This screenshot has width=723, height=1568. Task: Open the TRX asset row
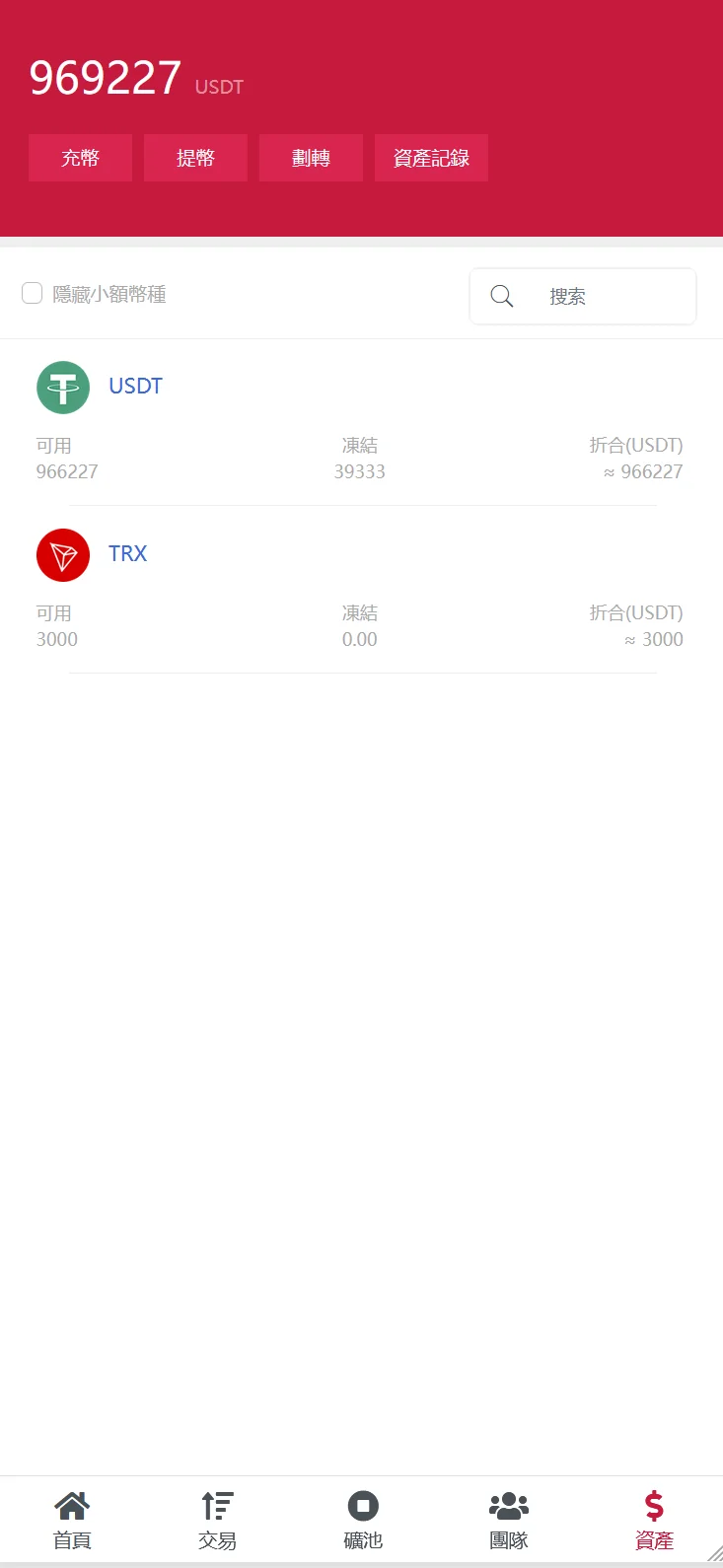(x=127, y=554)
